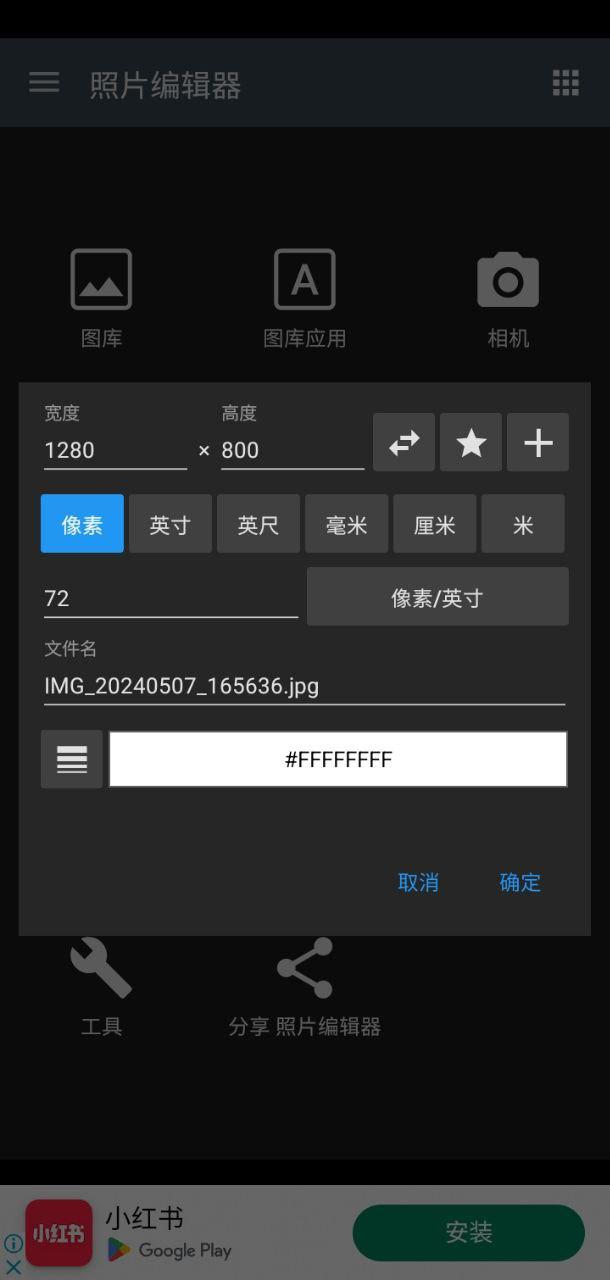Change the #FFFFFFFF background color
610x1280 pixels.
[338, 759]
